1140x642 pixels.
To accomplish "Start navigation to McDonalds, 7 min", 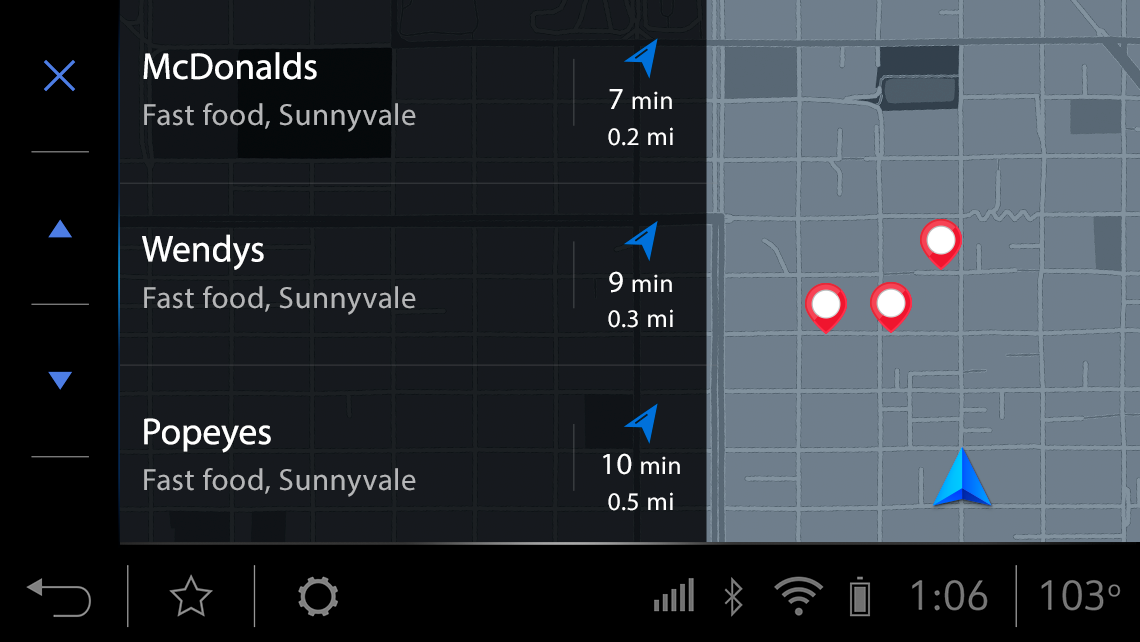I will [x=641, y=92].
